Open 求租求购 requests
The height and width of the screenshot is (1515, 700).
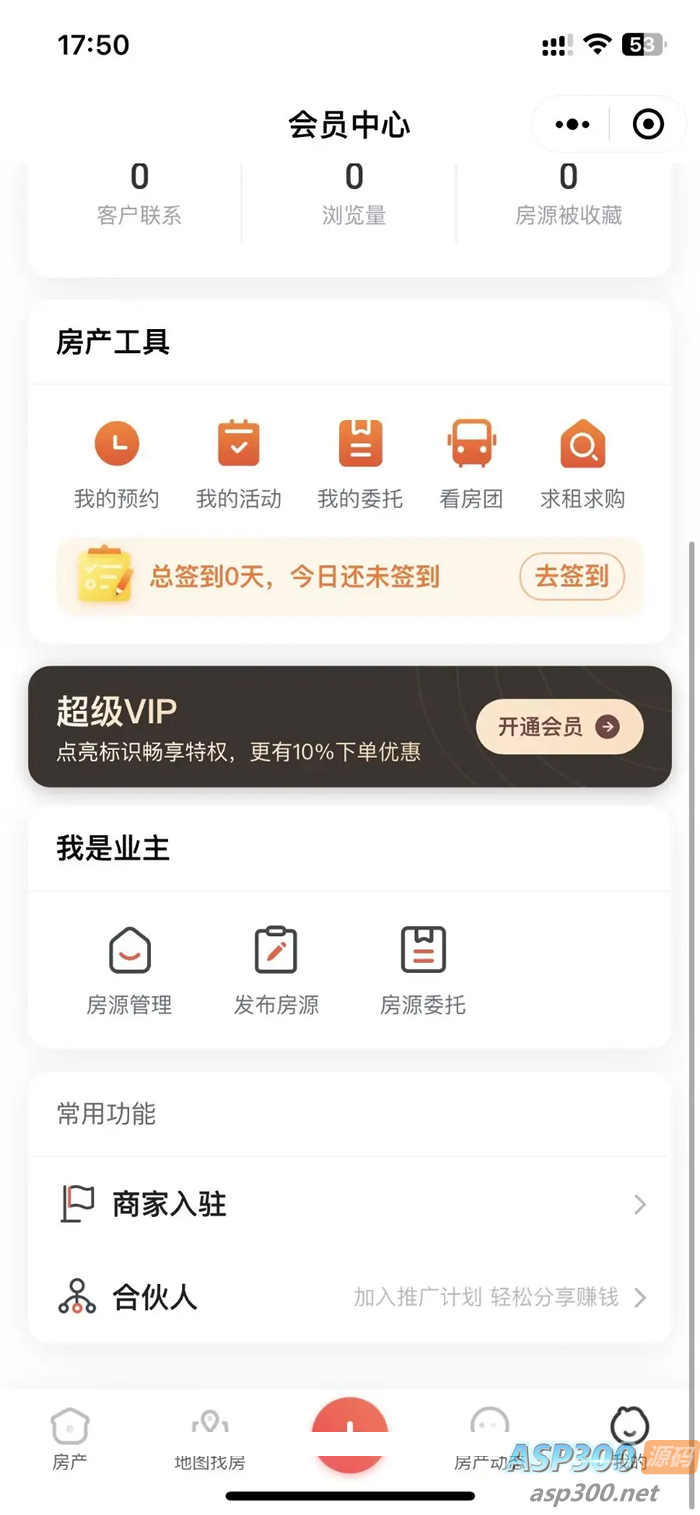[x=582, y=463]
